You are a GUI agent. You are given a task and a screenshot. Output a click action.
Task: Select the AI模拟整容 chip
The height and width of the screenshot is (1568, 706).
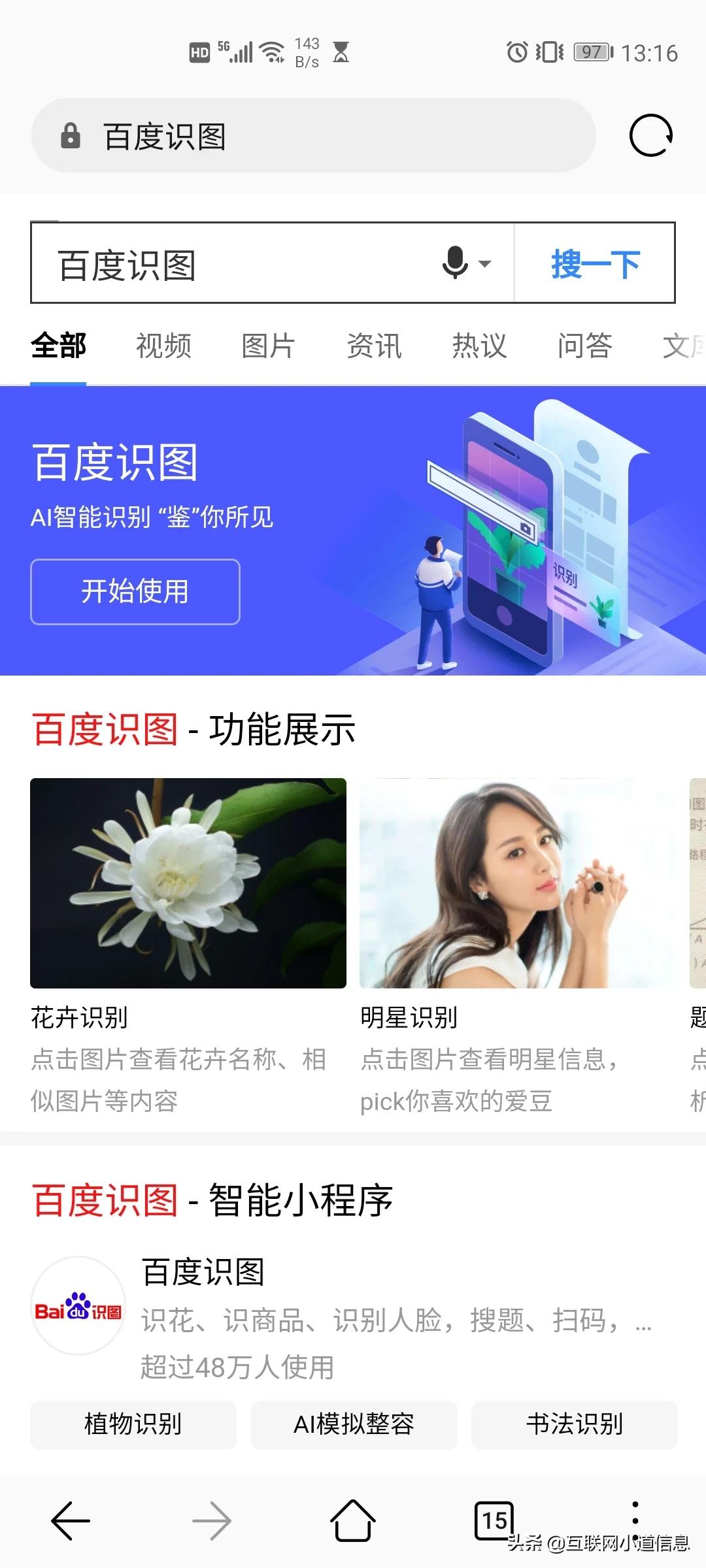coord(354,1424)
